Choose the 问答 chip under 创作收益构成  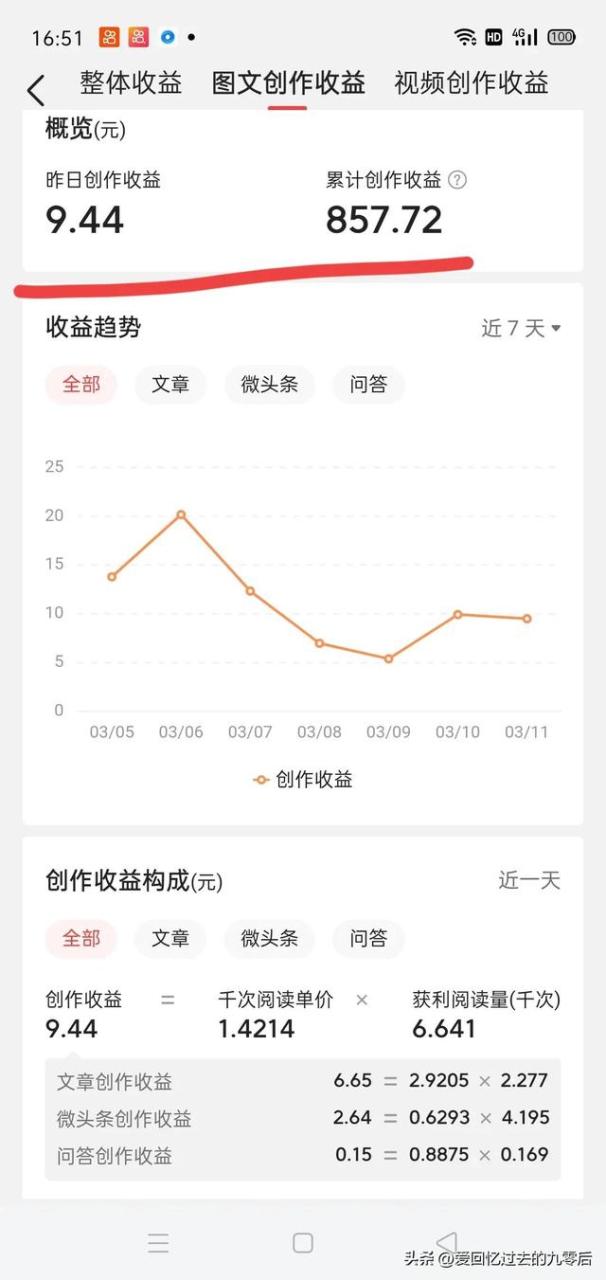368,938
